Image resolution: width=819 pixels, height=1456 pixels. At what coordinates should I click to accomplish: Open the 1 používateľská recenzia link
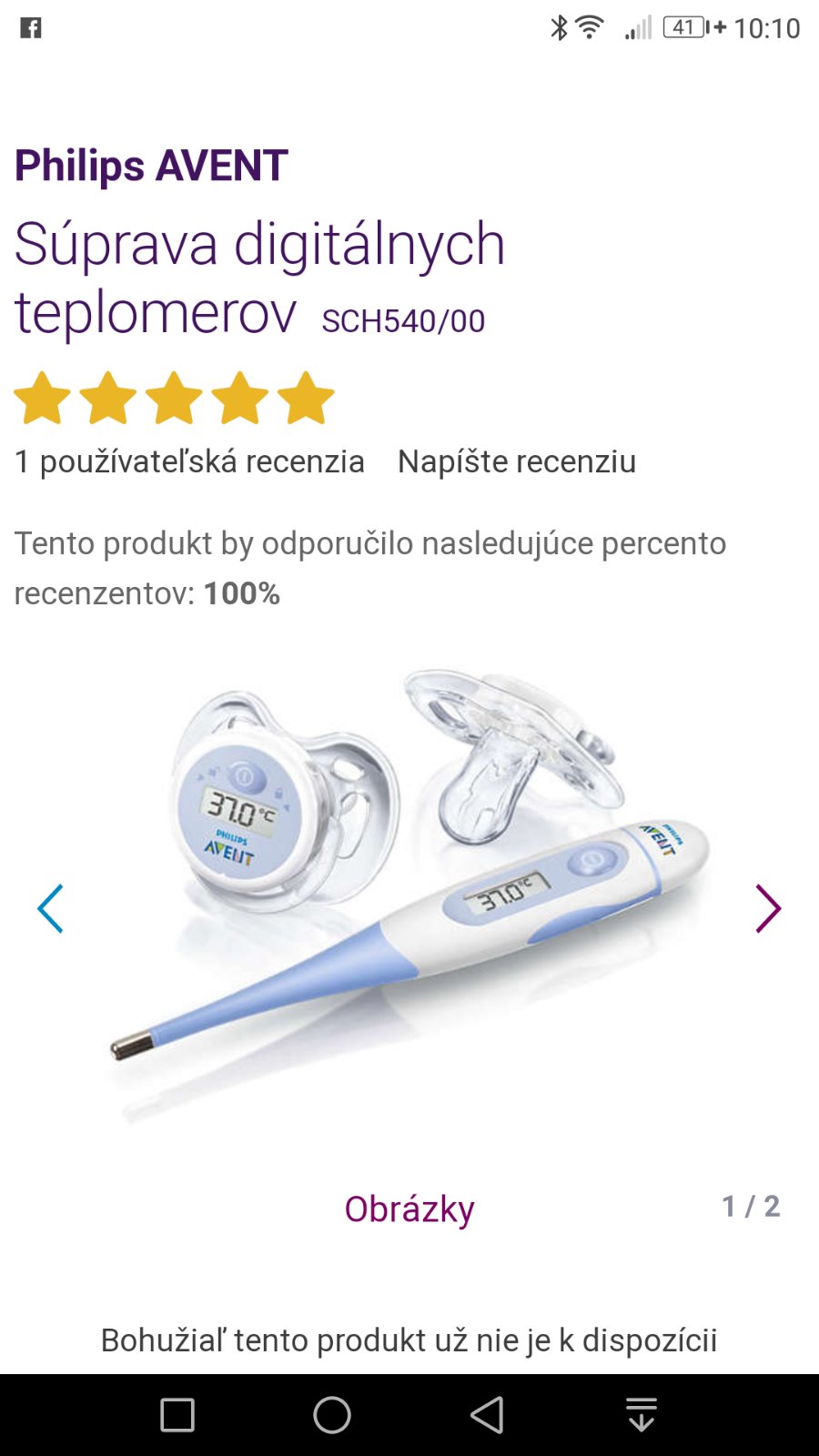tap(189, 461)
